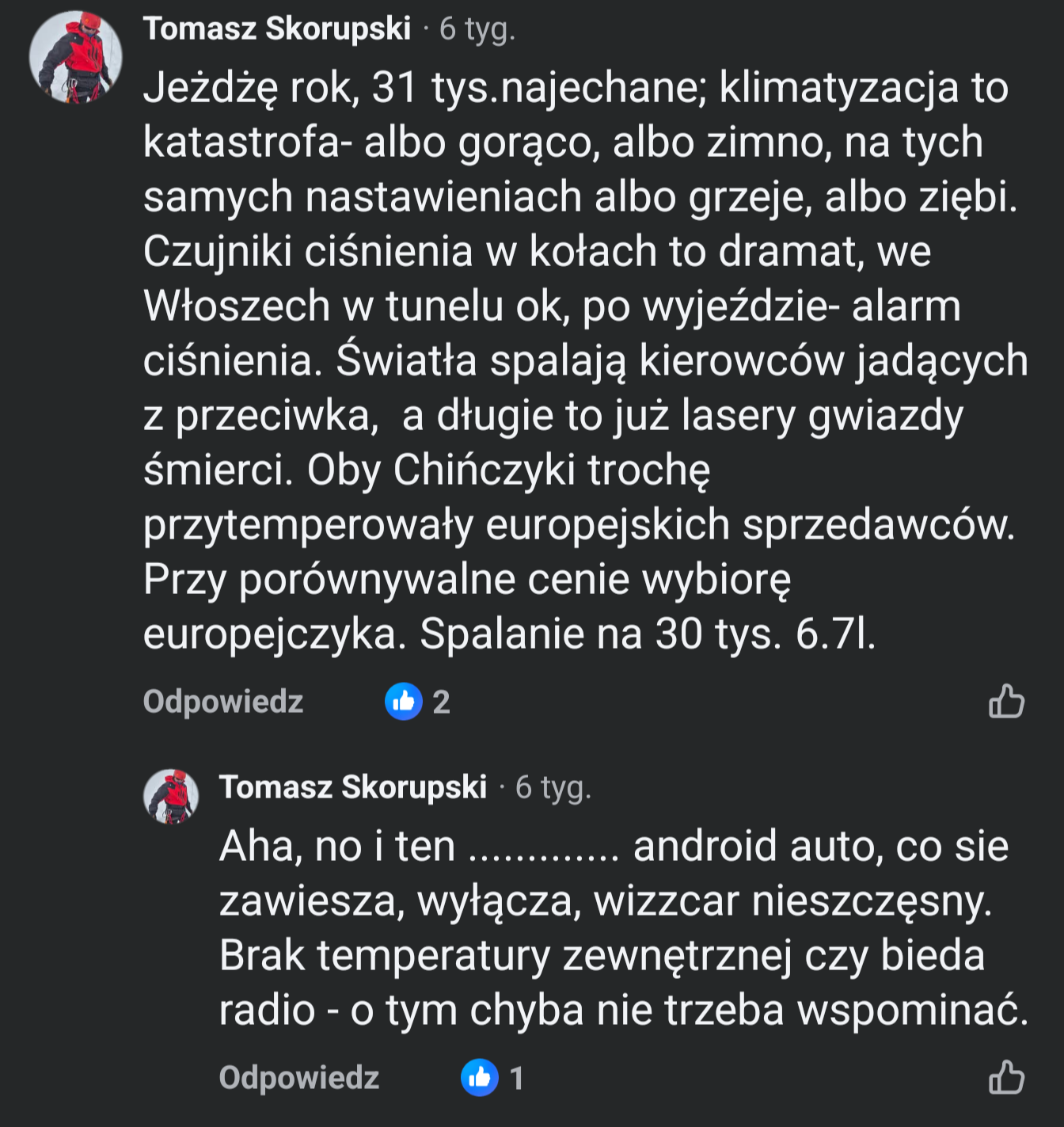The width and height of the screenshot is (1064, 1127).
Task: Tap Odpowiedz under the klimatyzacja comment
Action: coord(223,702)
